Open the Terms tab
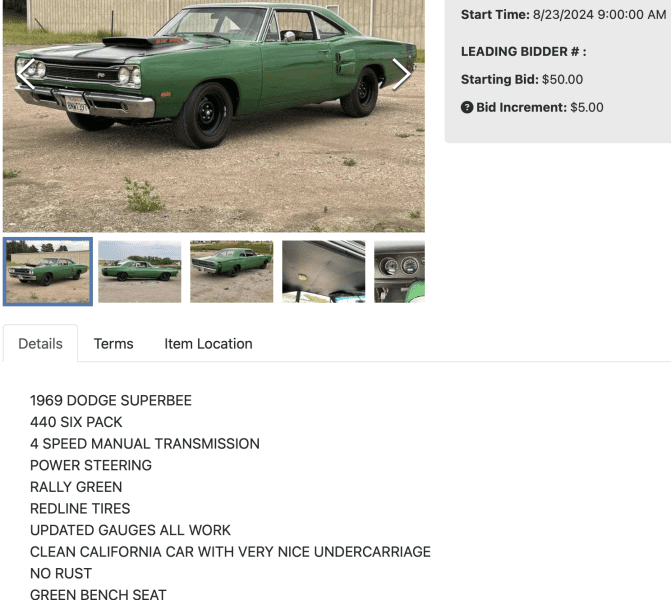This screenshot has height=600, width=671. click(x=113, y=343)
